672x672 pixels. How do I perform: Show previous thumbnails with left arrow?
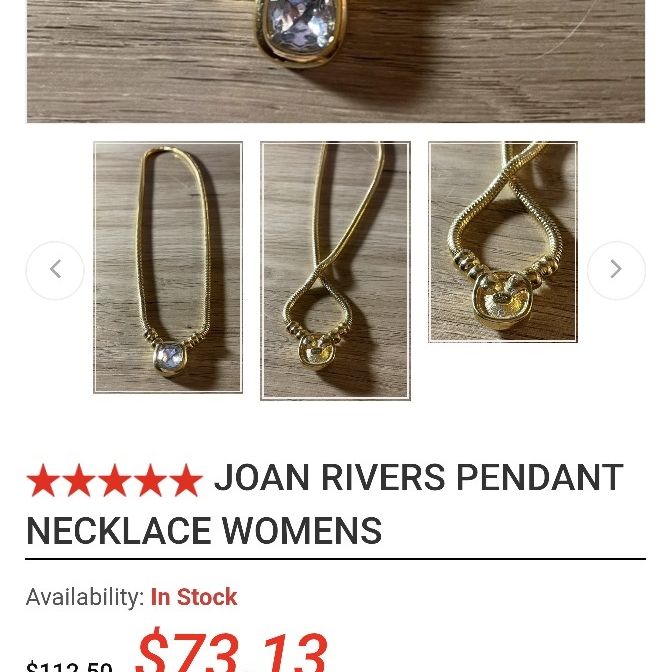pos(55,270)
